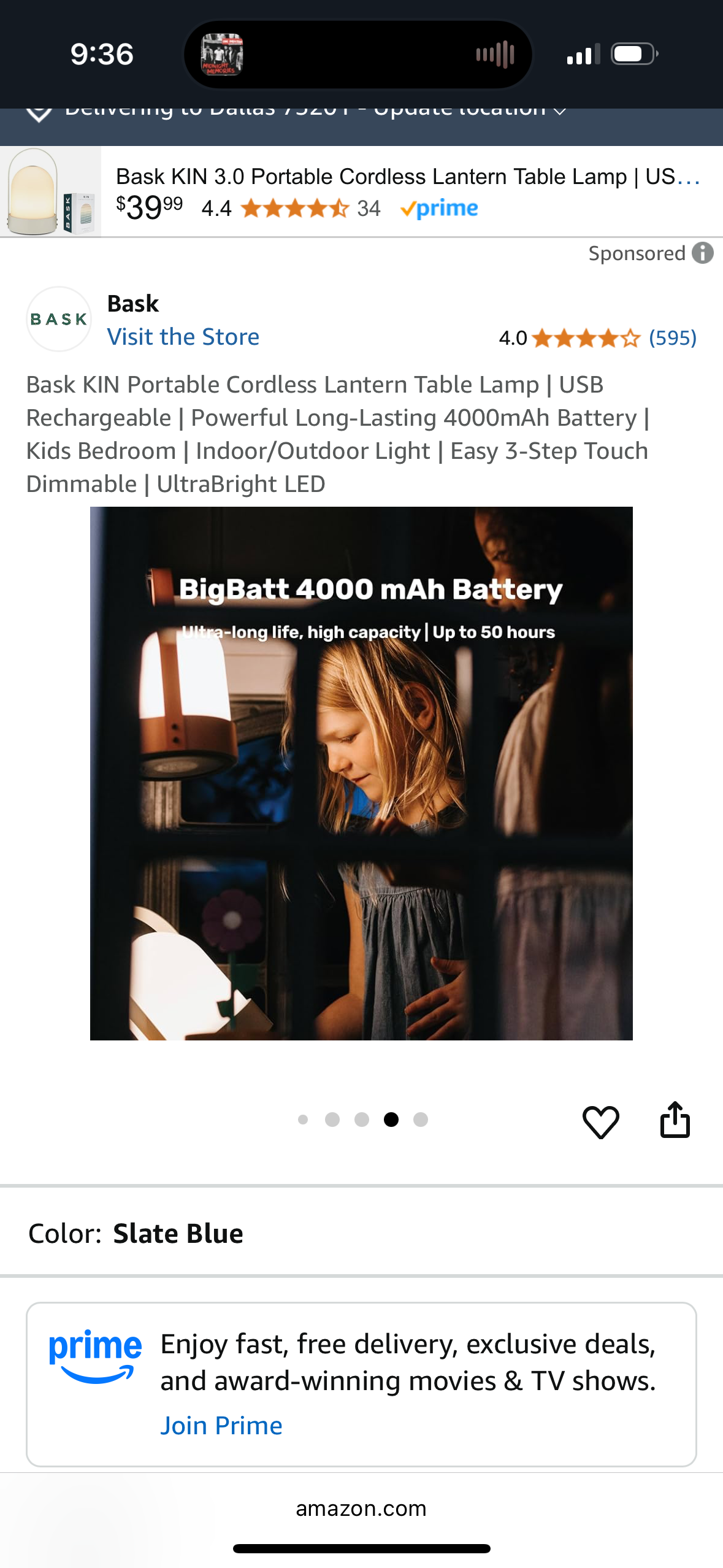
Task: Open the 595 customer ratings
Action: [672, 338]
